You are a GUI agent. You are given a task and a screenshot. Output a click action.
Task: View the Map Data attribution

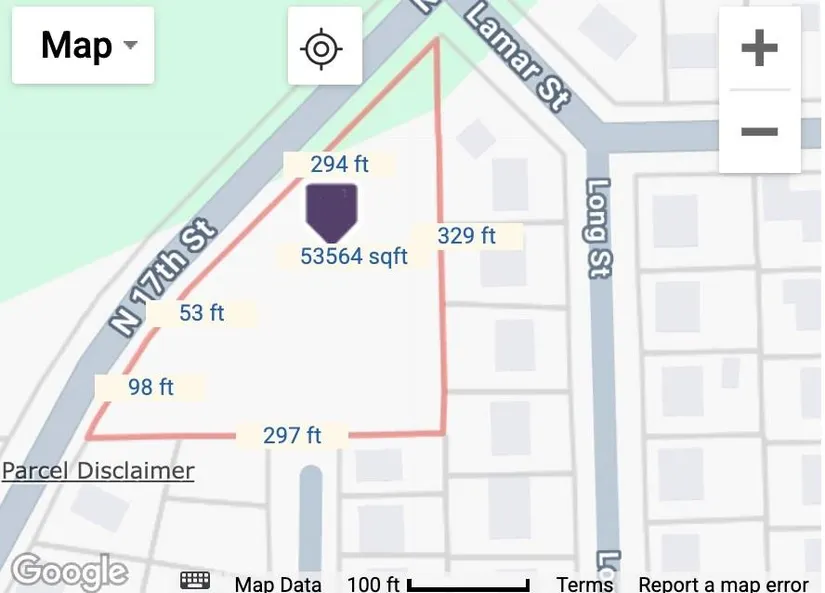pyautogui.click(x=278, y=584)
